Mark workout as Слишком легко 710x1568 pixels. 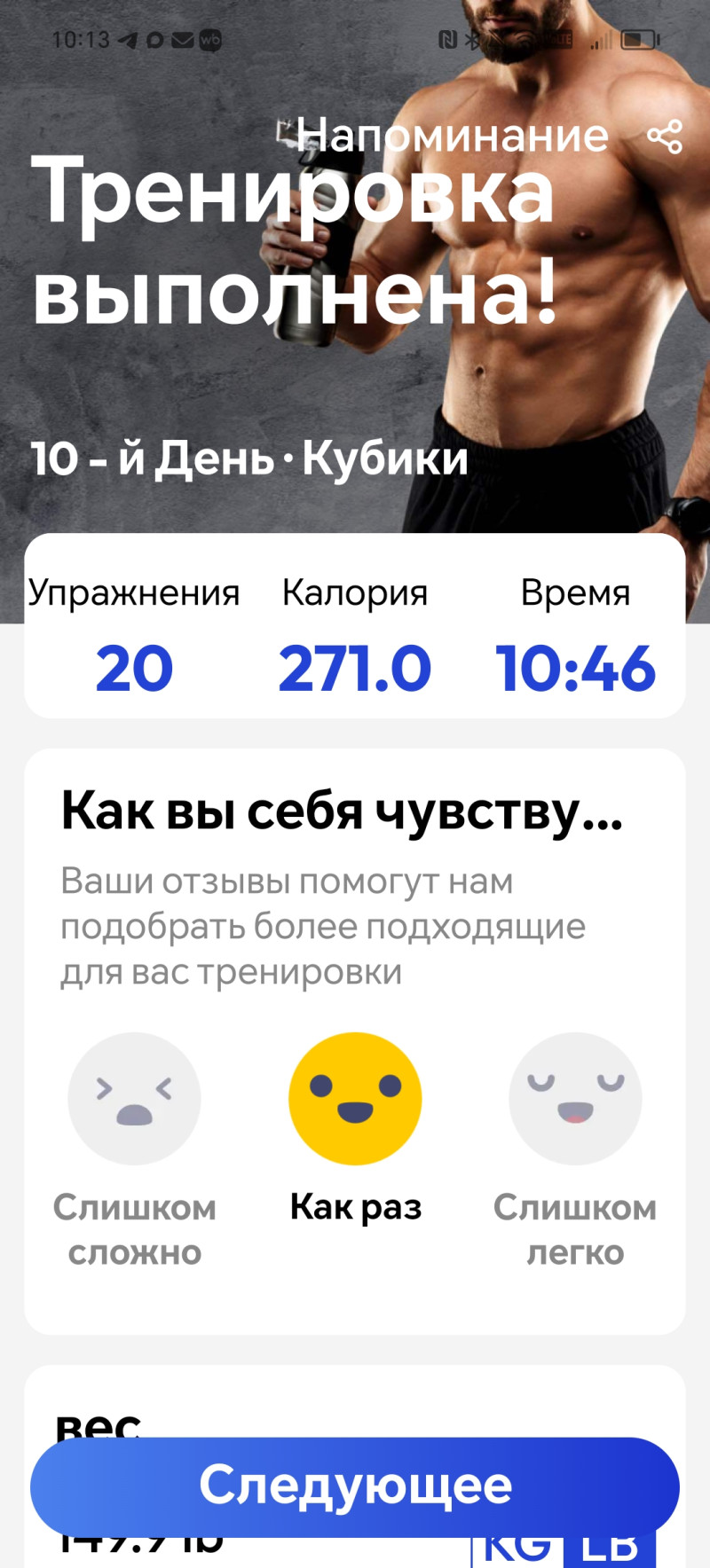tap(575, 1099)
